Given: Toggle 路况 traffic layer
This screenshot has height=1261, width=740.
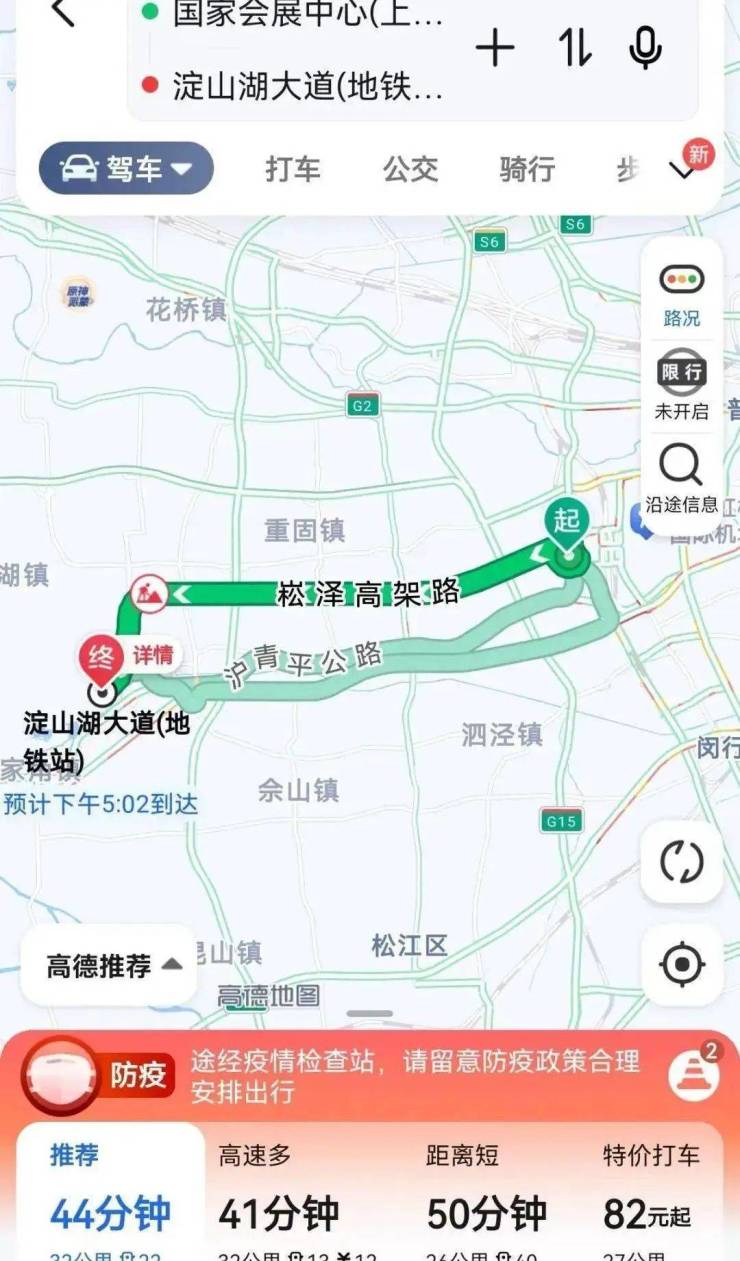Looking at the screenshot, I should coord(682,294).
